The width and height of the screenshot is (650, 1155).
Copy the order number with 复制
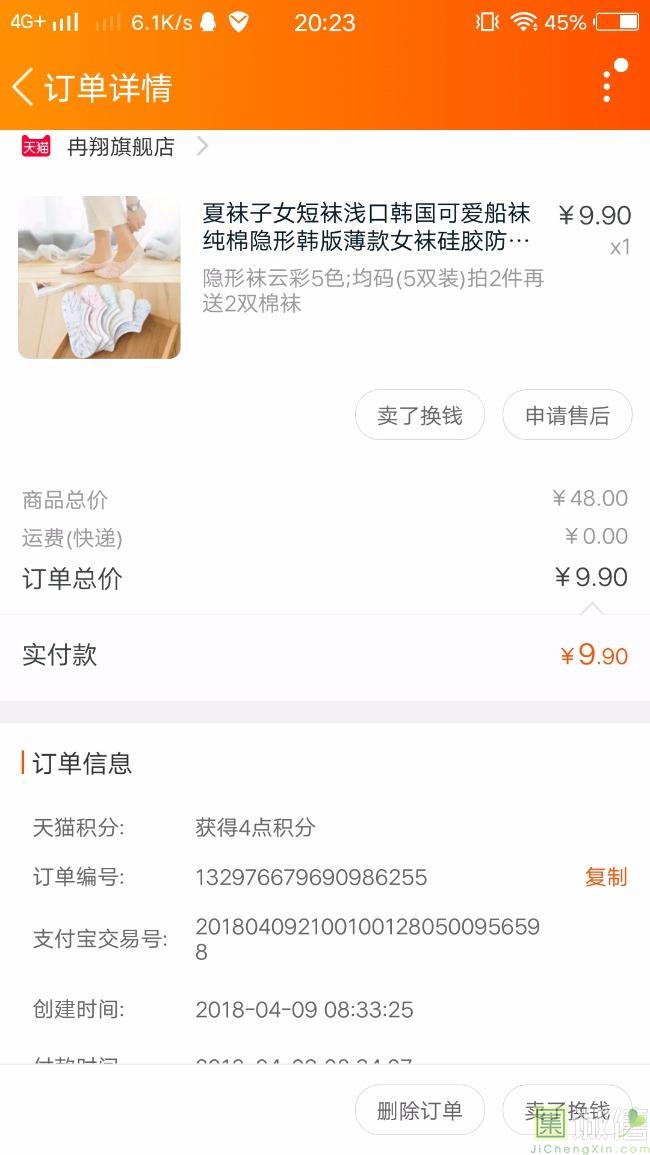[605, 877]
